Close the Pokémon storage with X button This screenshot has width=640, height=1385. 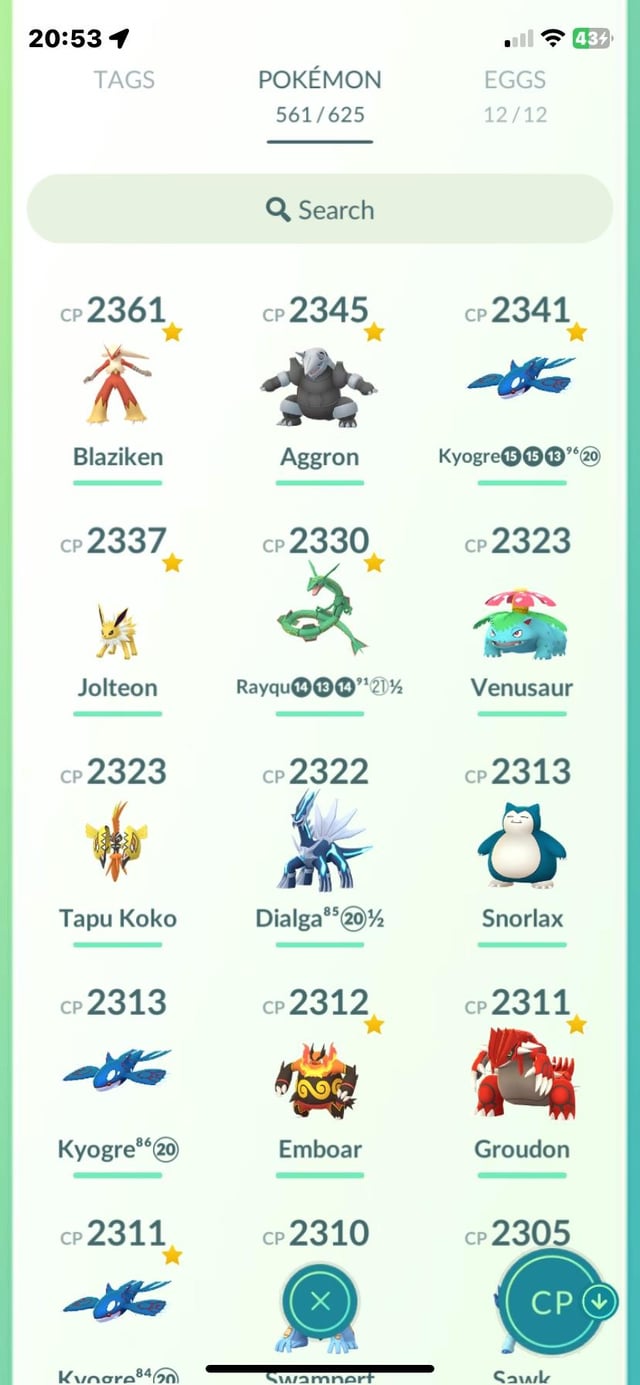[x=320, y=1302]
